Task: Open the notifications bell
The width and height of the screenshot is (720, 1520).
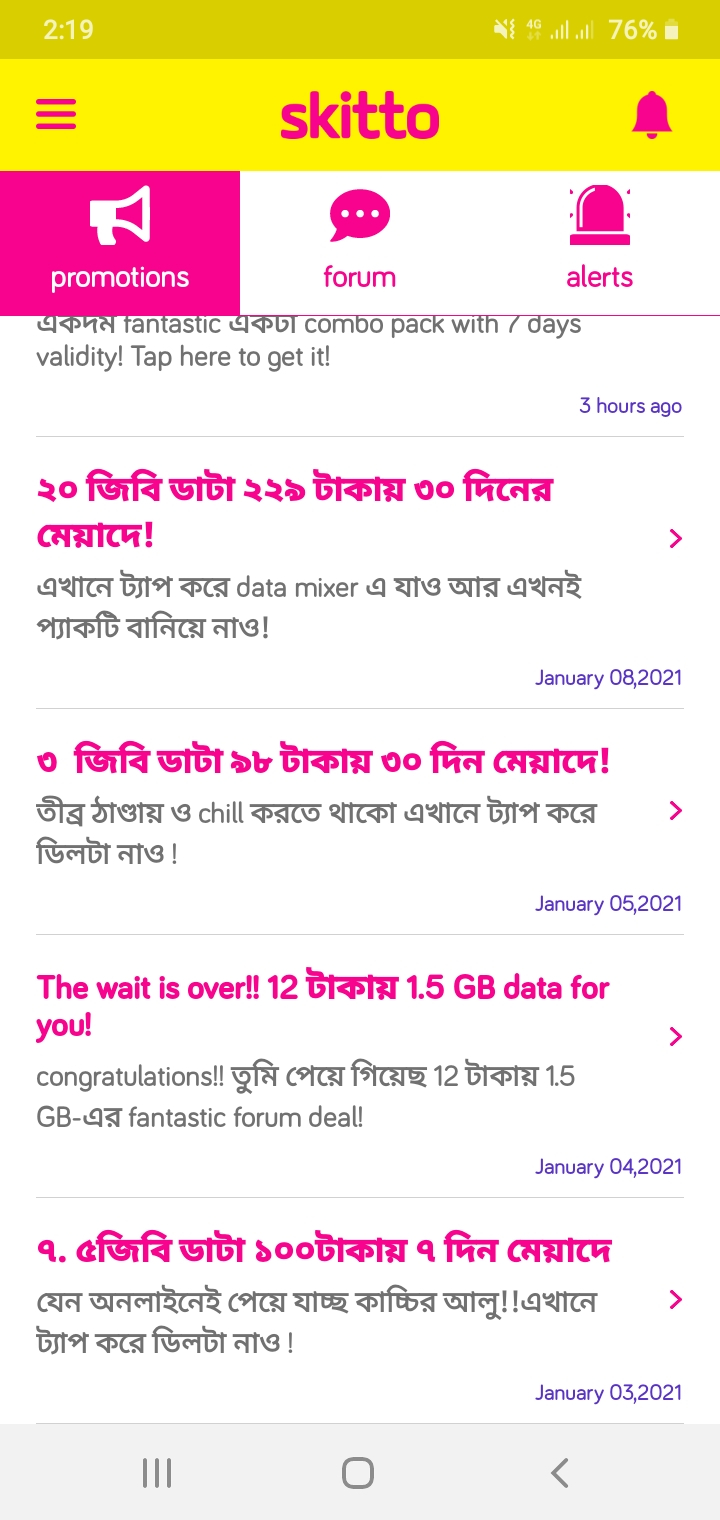Action: pos(652,114)
